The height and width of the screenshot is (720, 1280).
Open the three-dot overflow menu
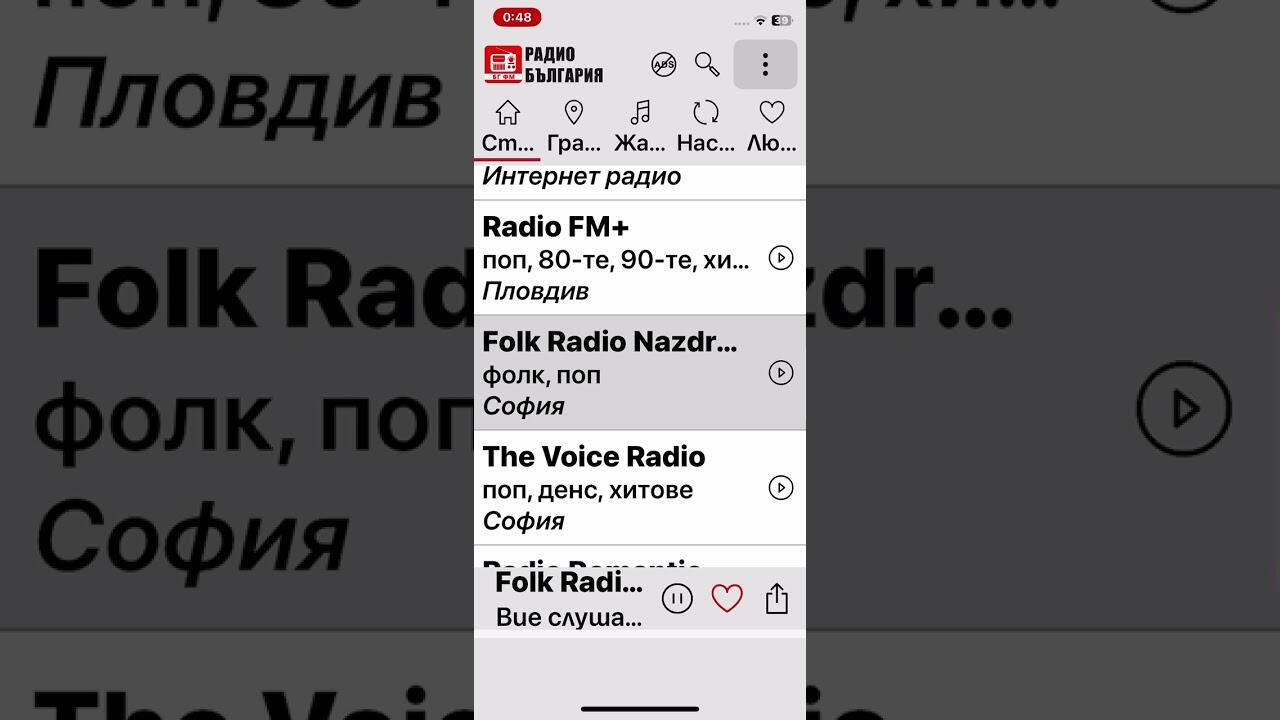click(765, 65)
